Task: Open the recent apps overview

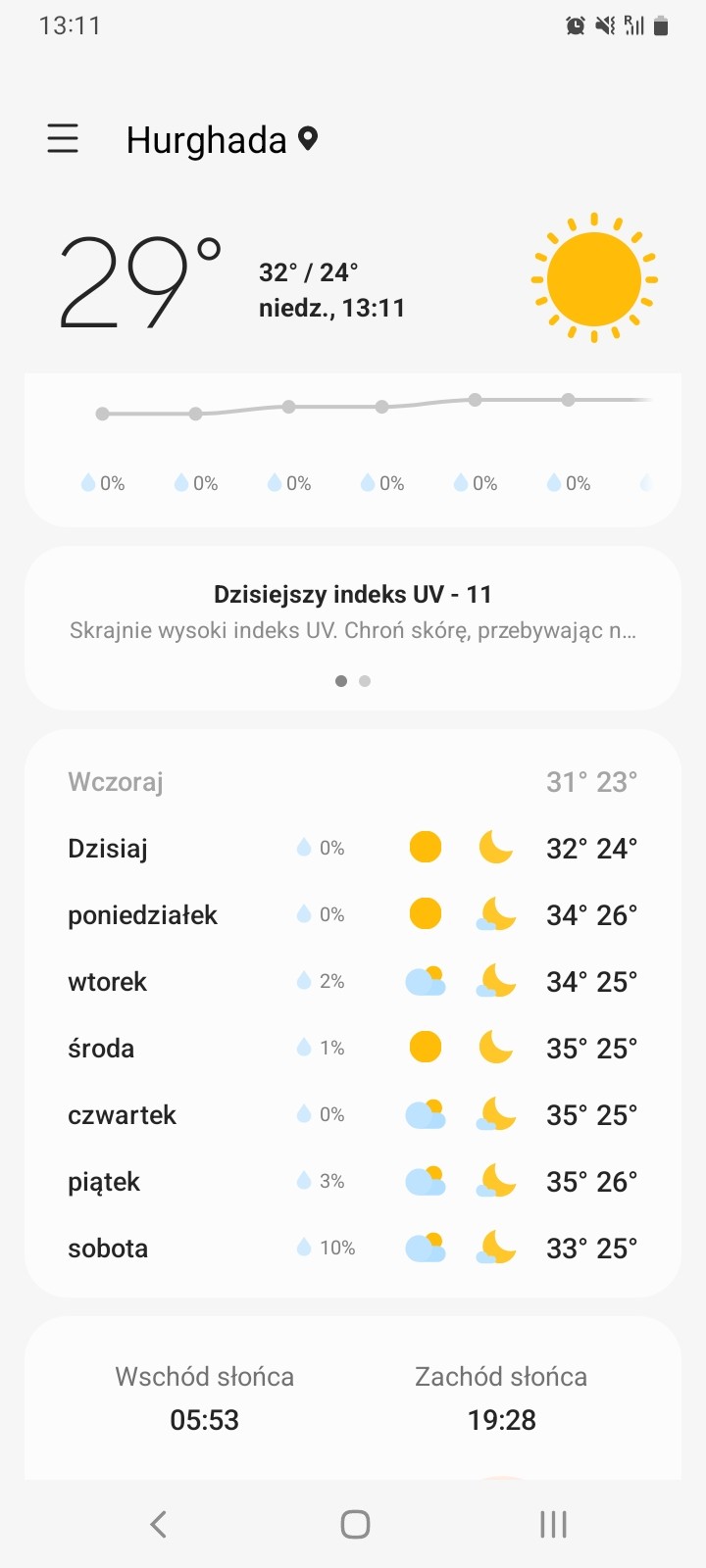Action: tap(553, 1524)
